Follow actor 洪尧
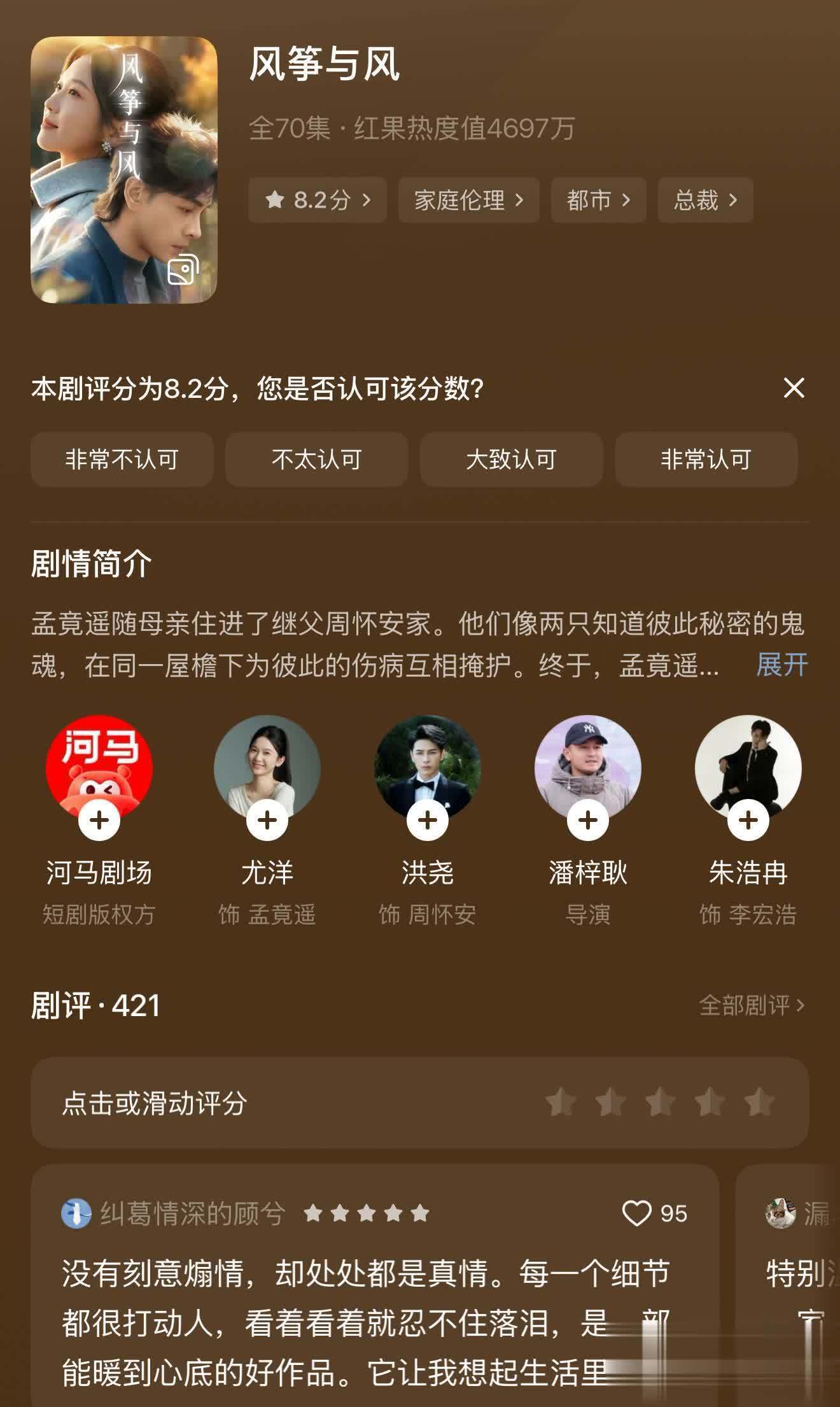 pos(428,820)
